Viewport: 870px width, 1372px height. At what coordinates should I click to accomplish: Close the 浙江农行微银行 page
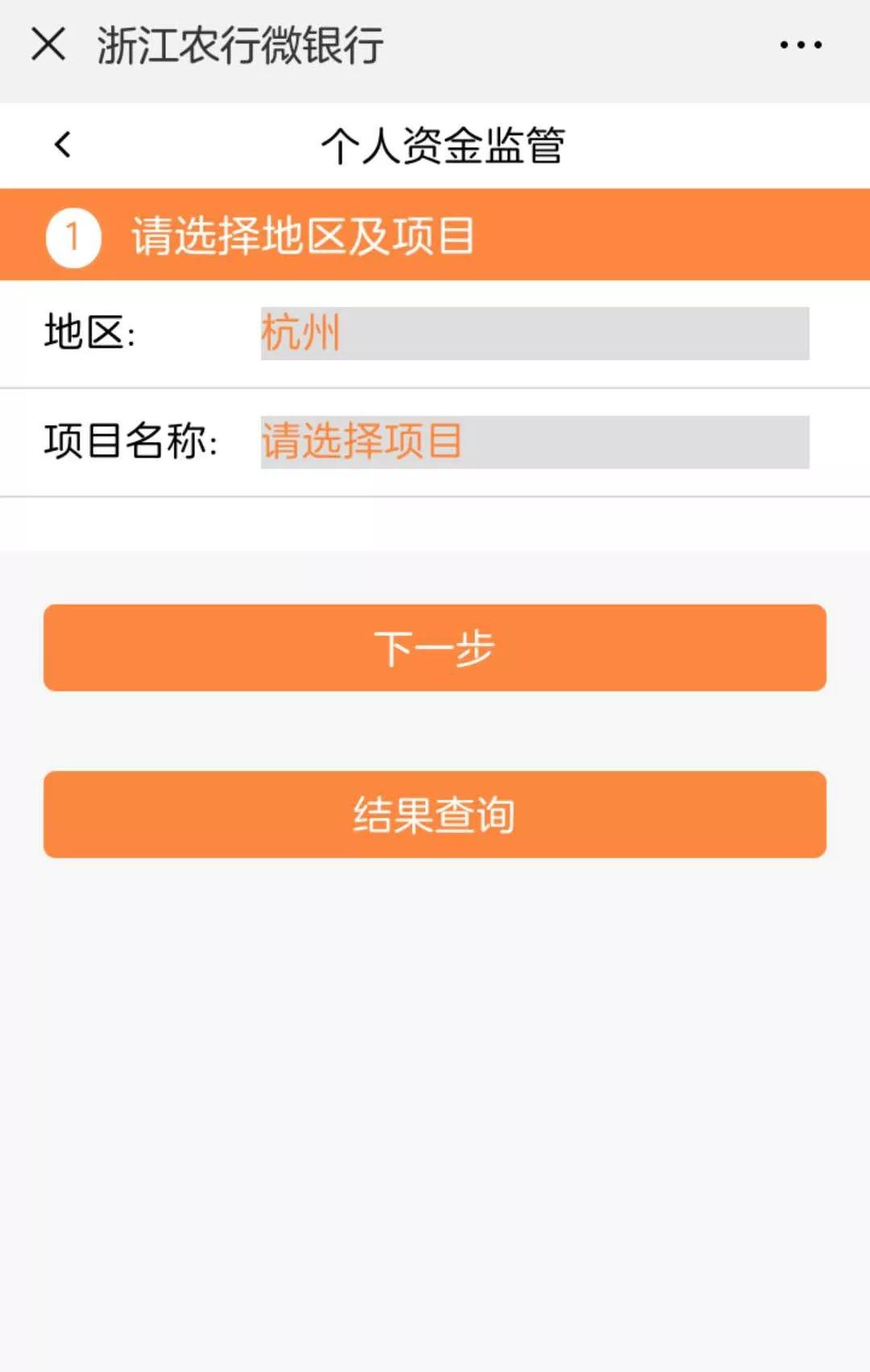tap(48, 44)
